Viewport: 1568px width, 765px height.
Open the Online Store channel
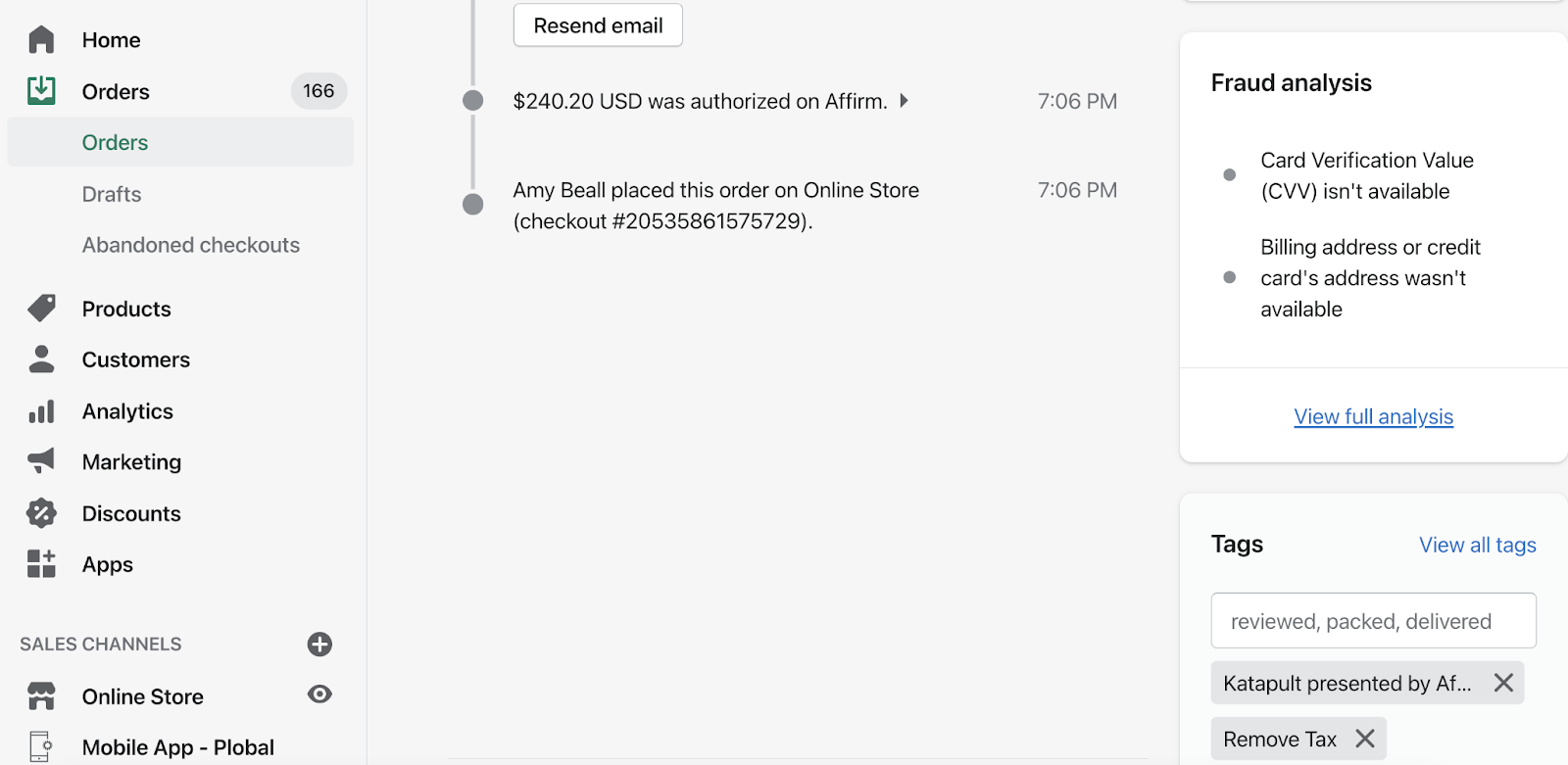[143, 696]
